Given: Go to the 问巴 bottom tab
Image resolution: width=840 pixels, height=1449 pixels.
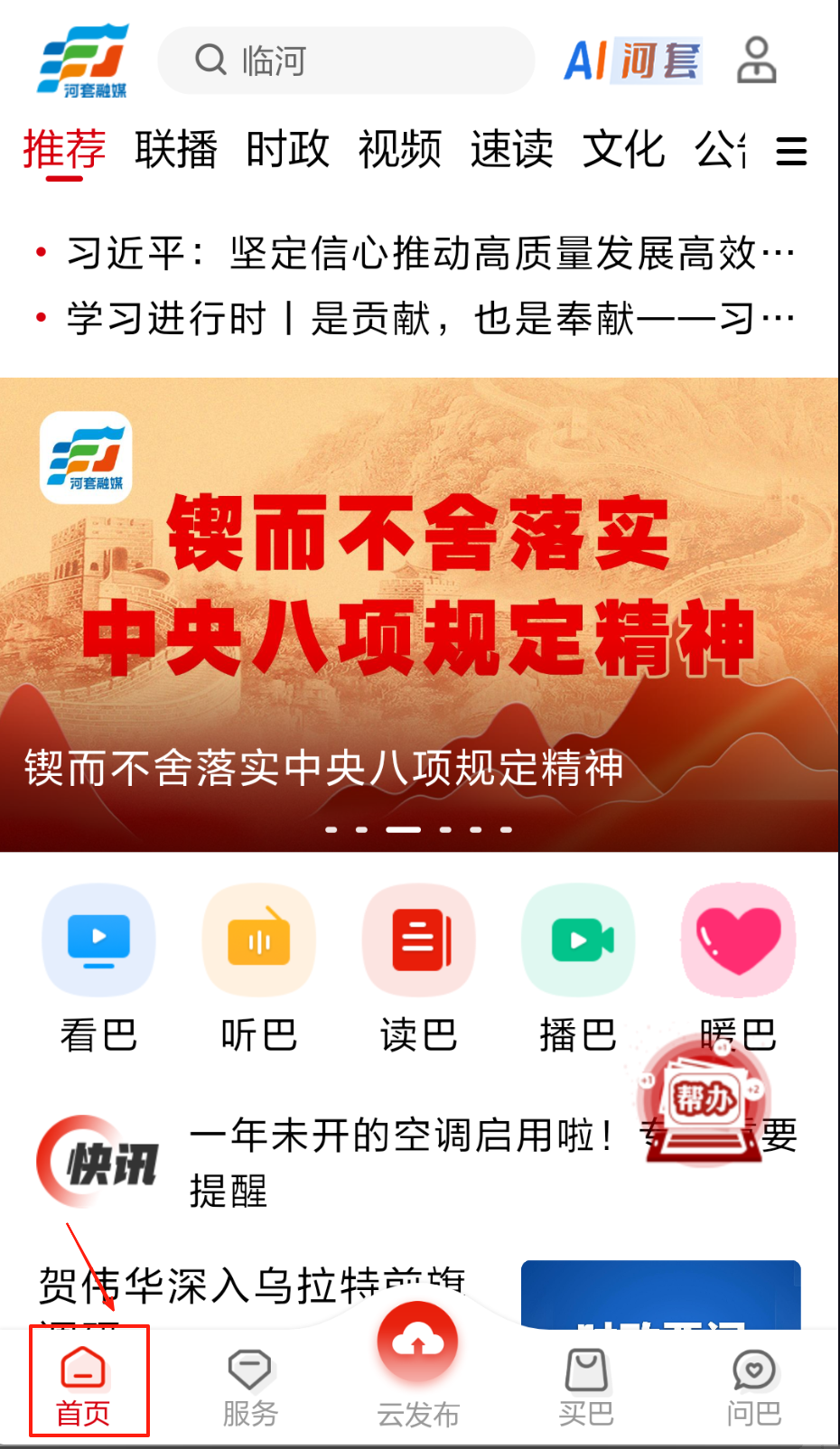Looking at the screenshot, I should click(x=754, y=1387).
